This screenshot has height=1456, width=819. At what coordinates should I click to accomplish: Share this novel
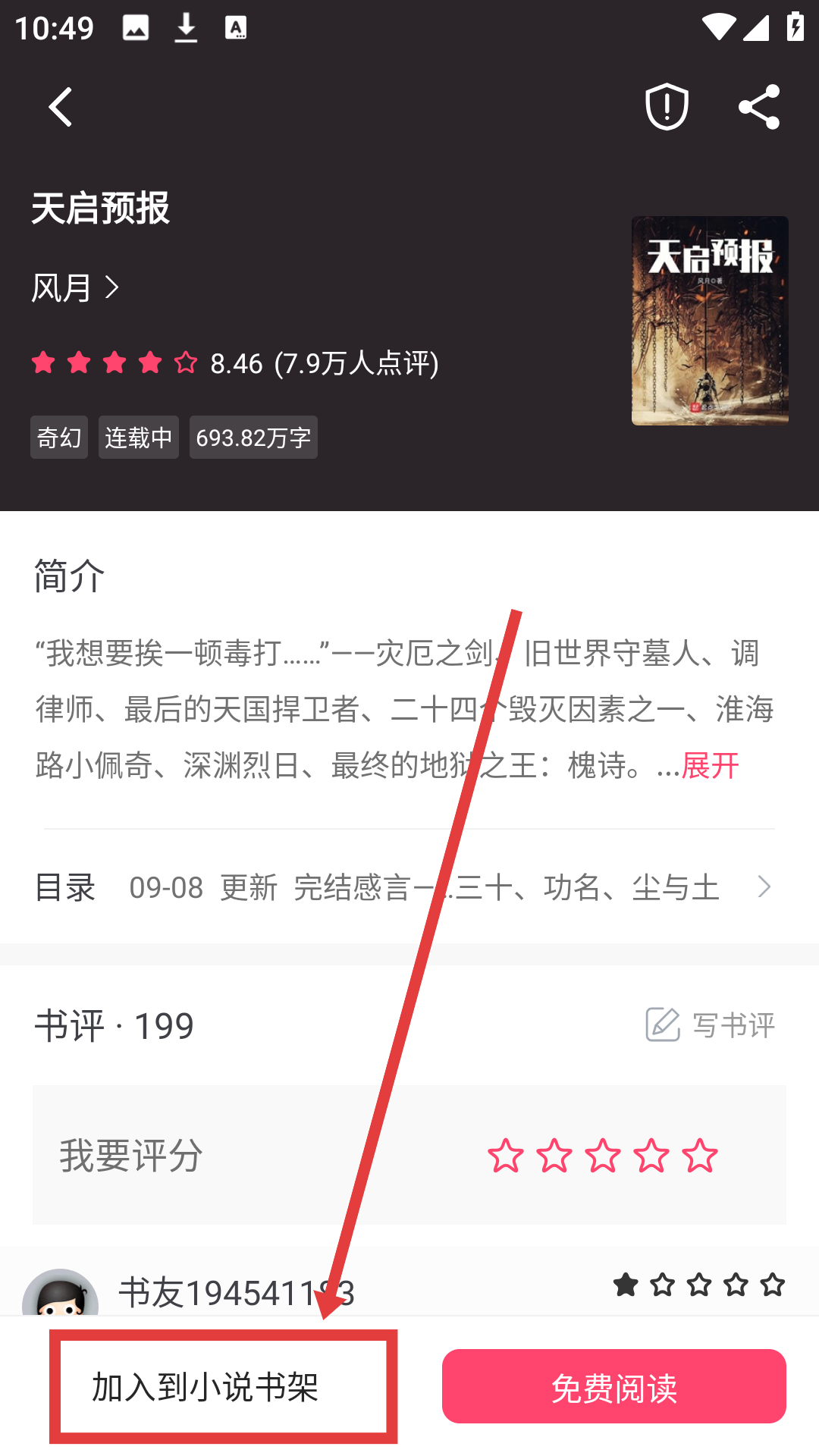(759, 107)
